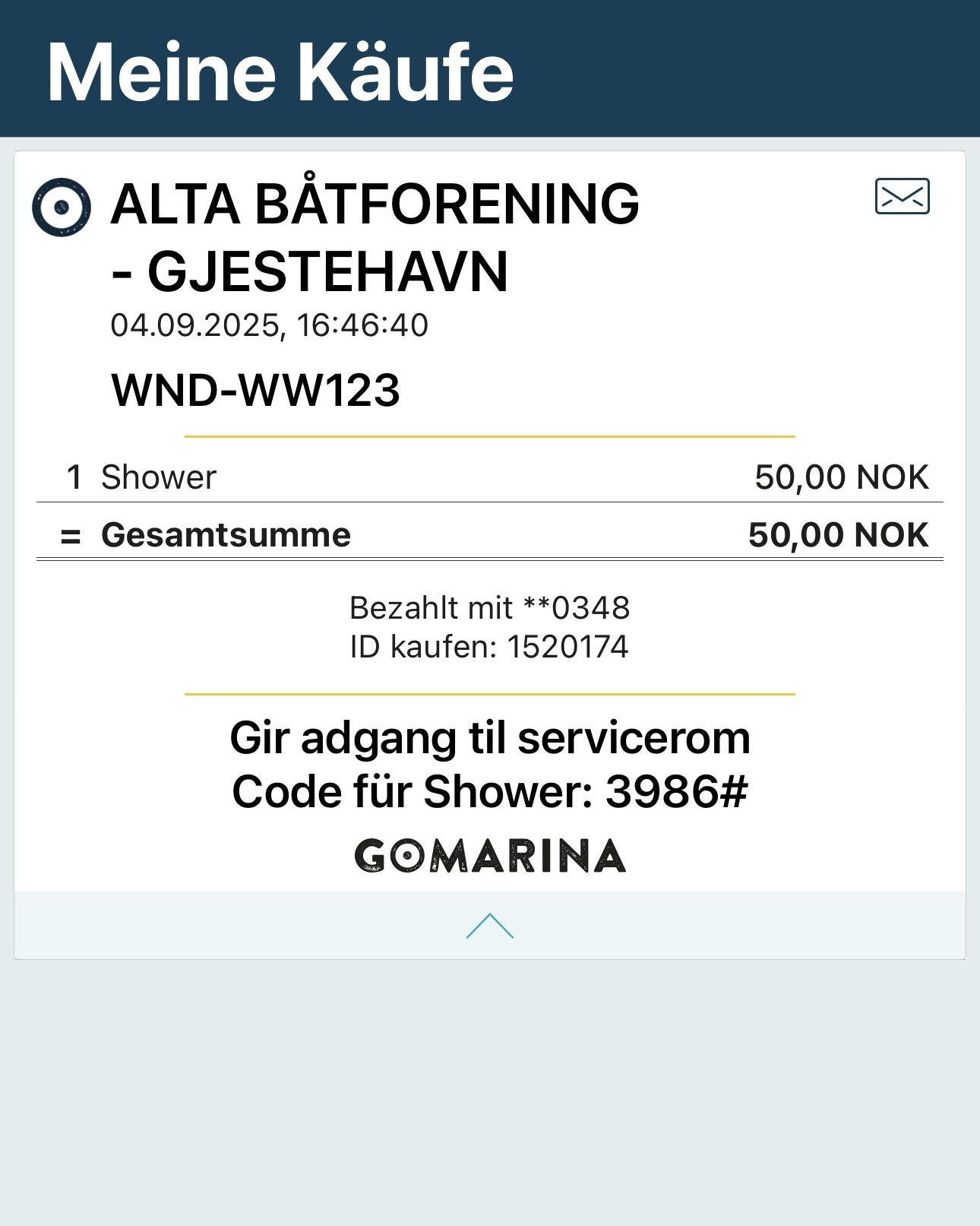The height and width of the screenshot is (1226, 980).
Task: Collapse the purchase receipt card
Action: coord(490,926)
